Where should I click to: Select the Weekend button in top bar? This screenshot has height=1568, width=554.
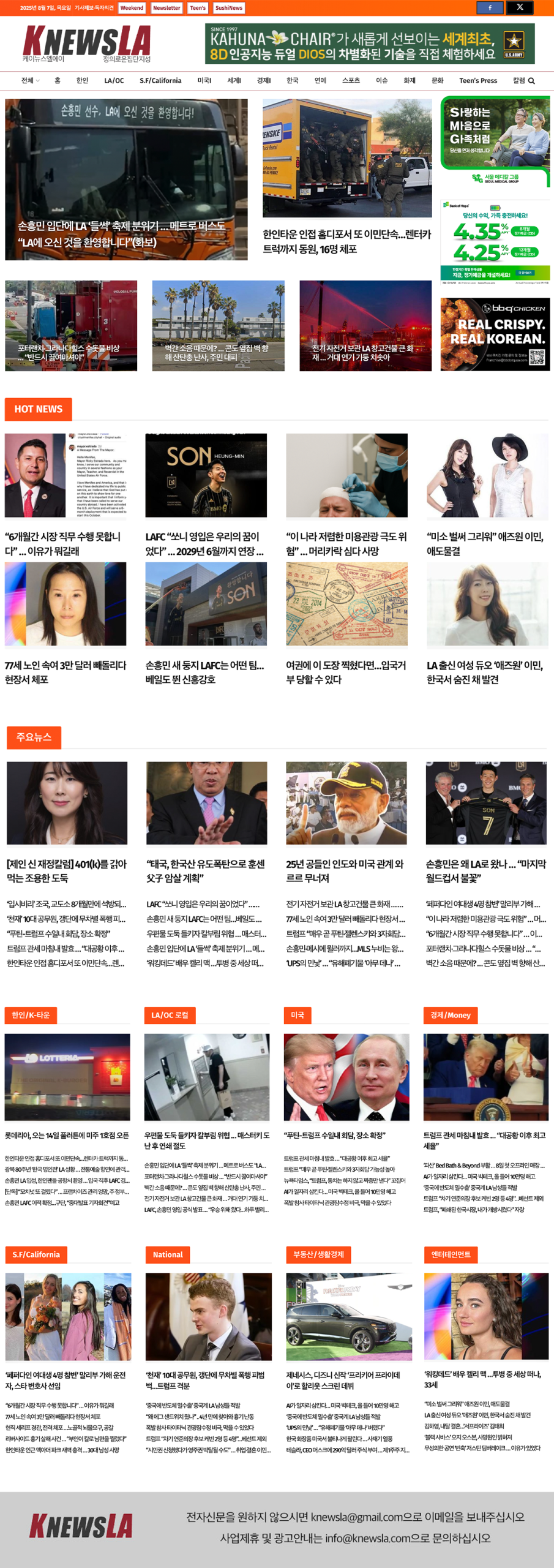132,8
